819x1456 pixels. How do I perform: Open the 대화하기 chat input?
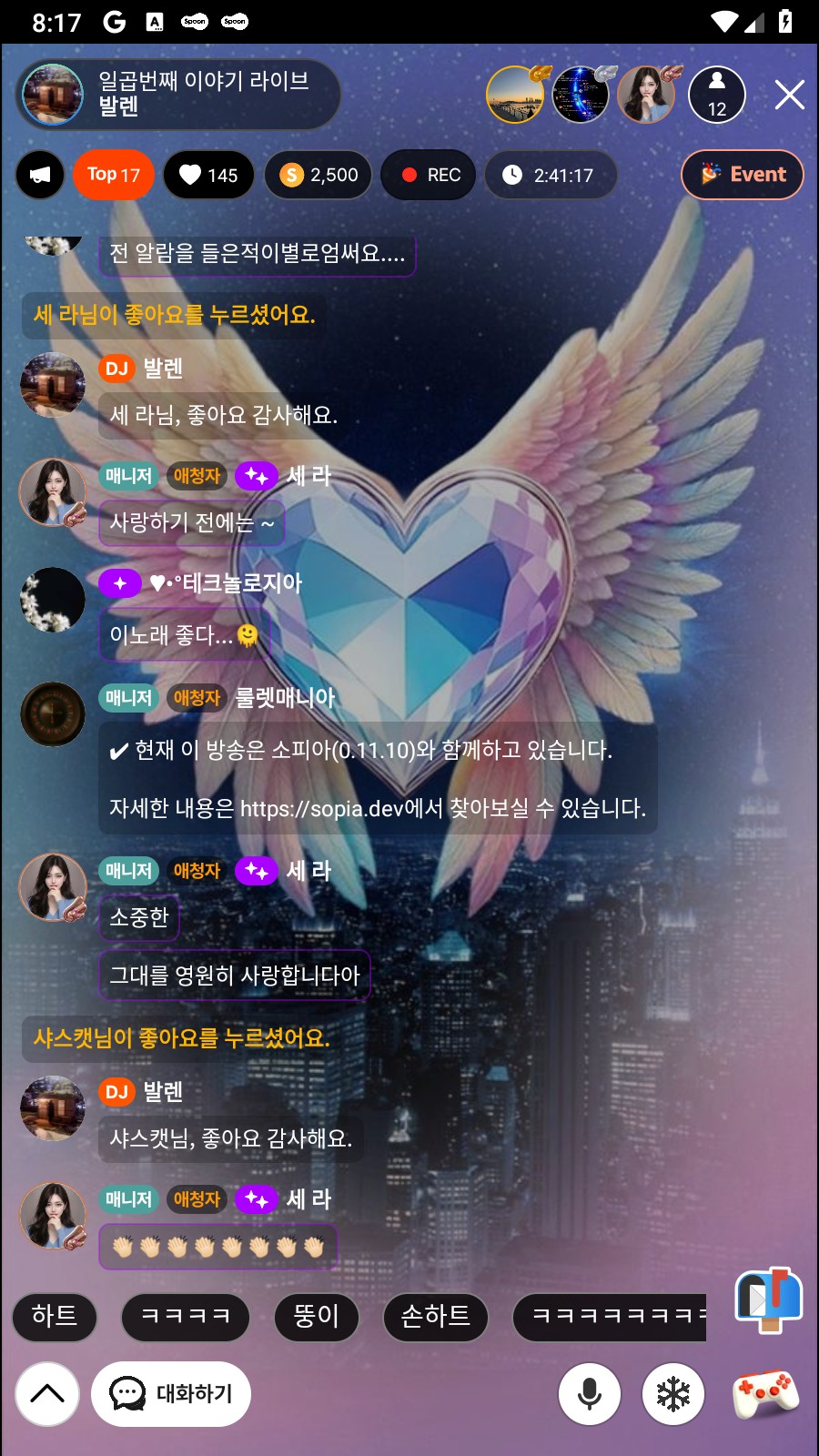[x=171, y=1393]
